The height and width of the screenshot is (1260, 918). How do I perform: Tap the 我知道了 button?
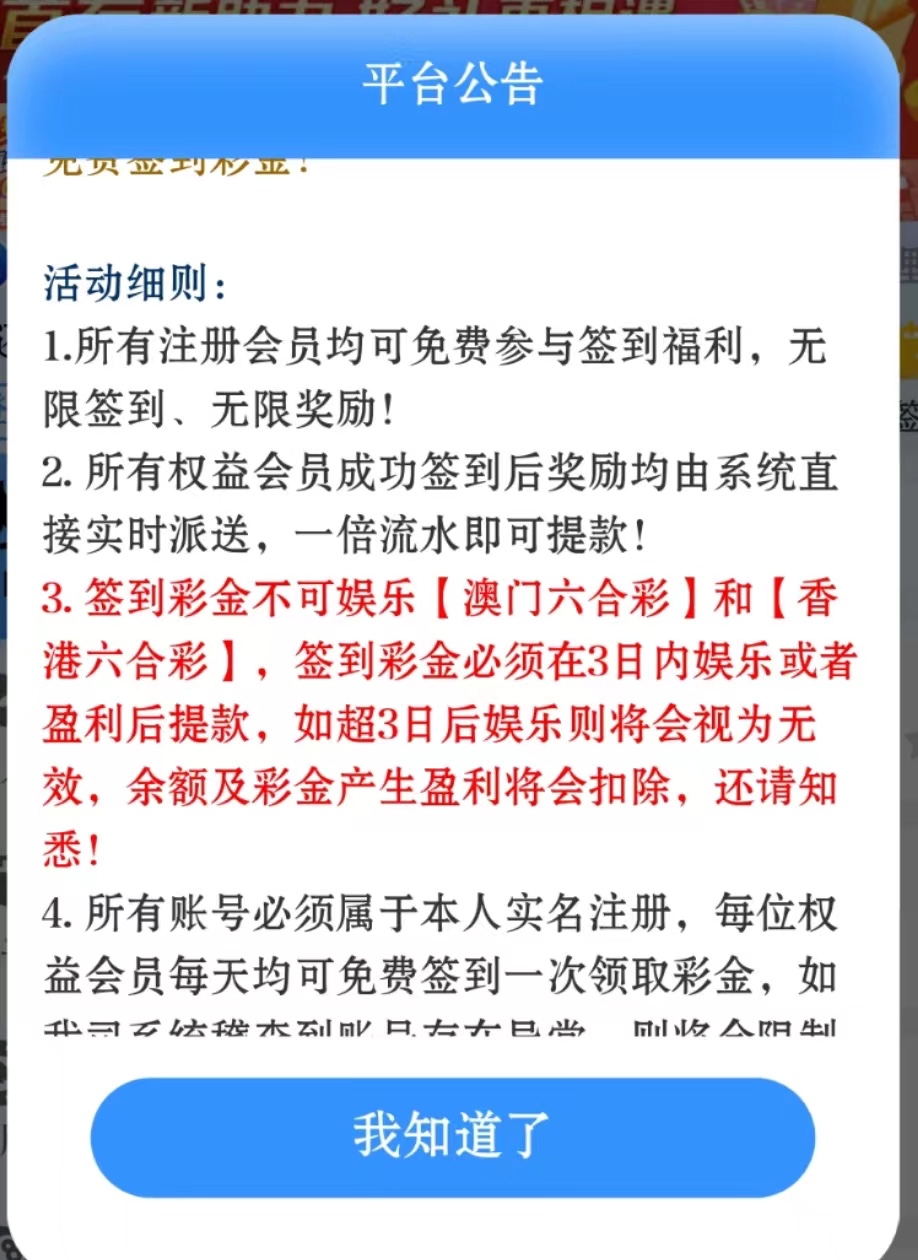(453, 1137)
